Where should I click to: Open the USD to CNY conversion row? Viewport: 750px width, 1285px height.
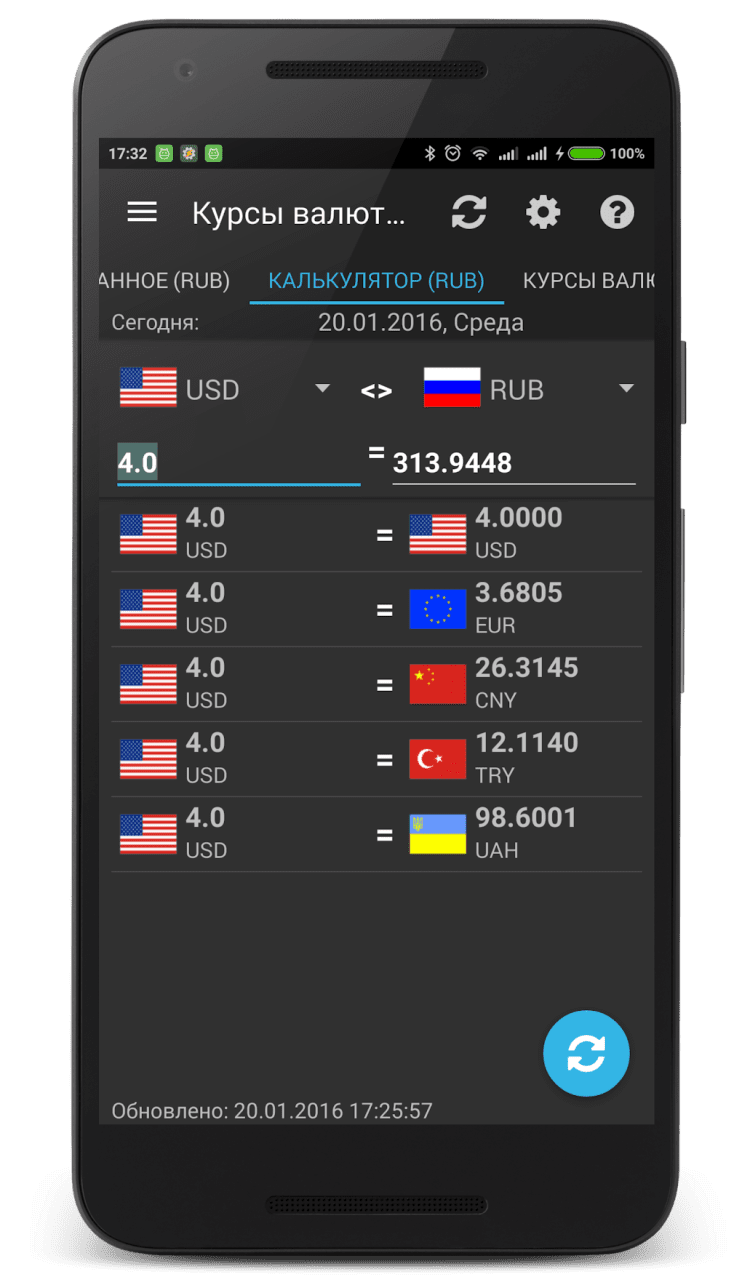click(x=376, y=684)
